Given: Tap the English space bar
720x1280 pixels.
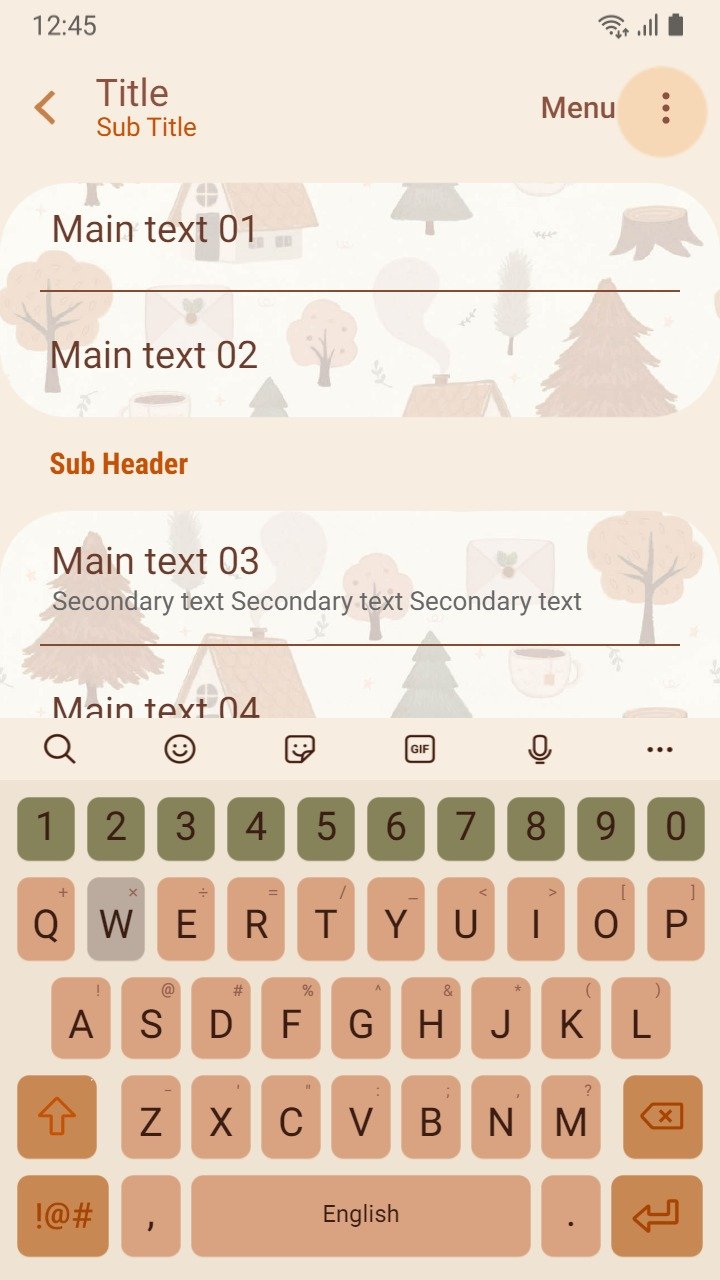Looking at the screenshot, I should click(x=361, y=1216).
